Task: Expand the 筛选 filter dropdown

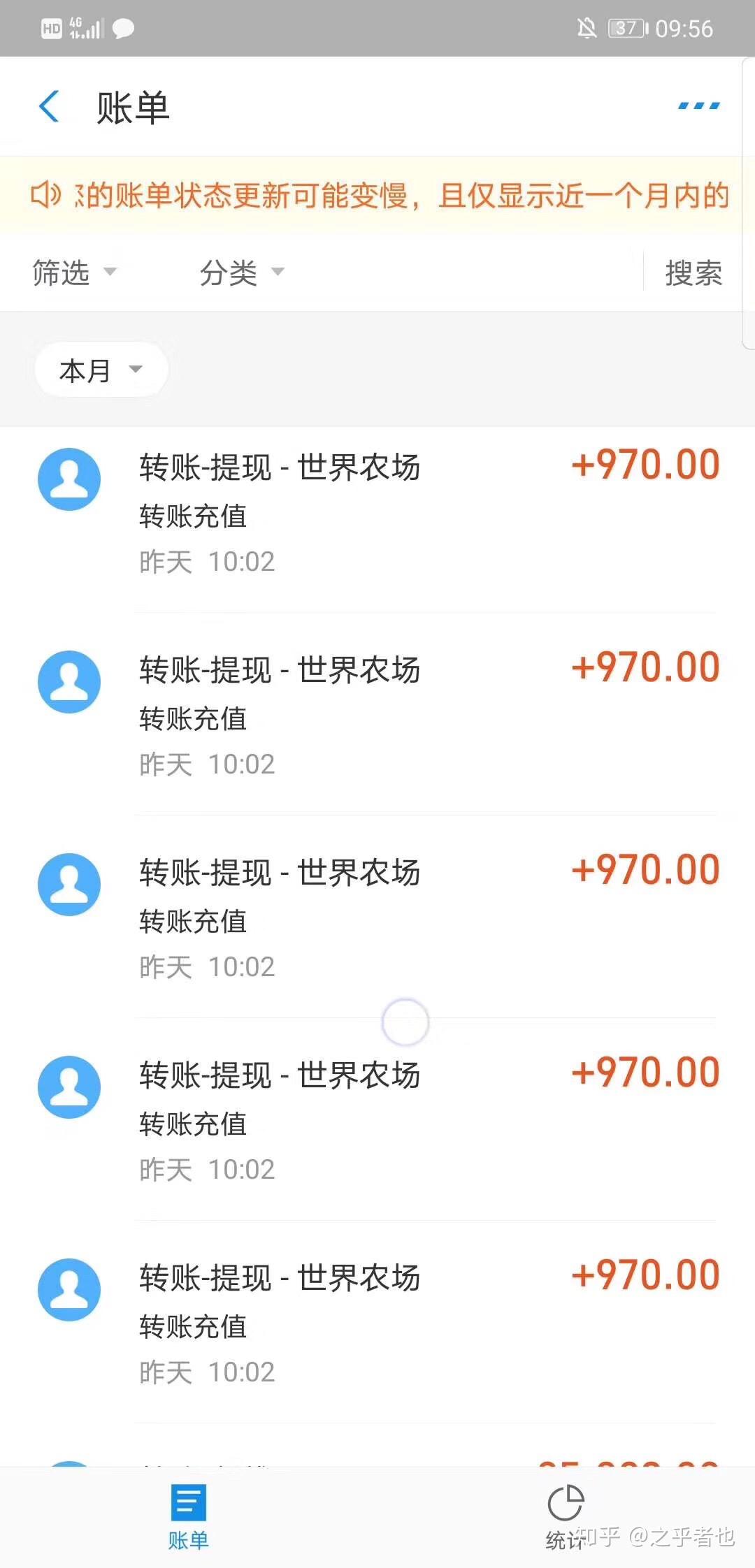Action: click(x=74, y=273)
